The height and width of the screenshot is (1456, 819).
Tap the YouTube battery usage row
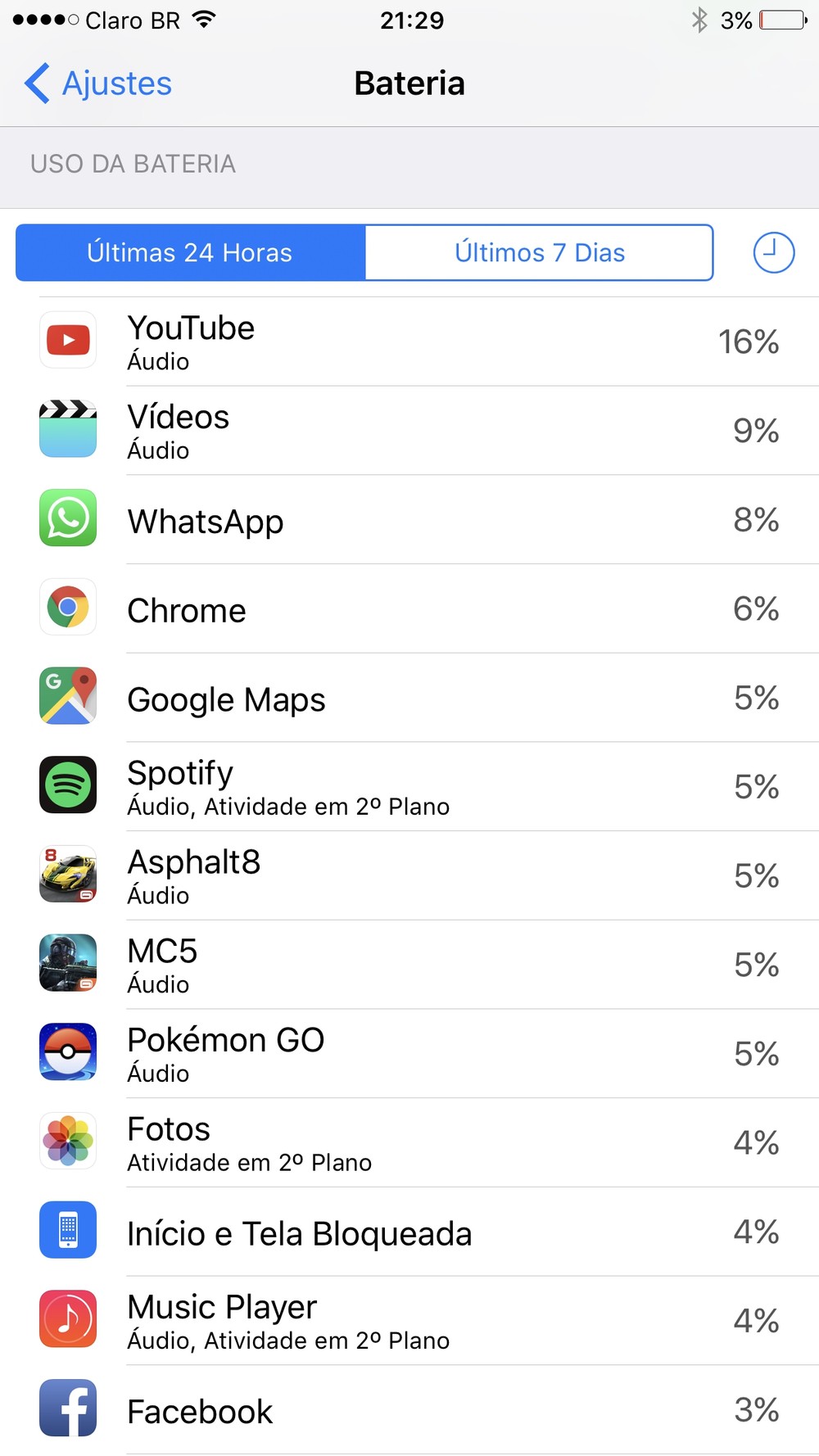[x=409, y=341]
